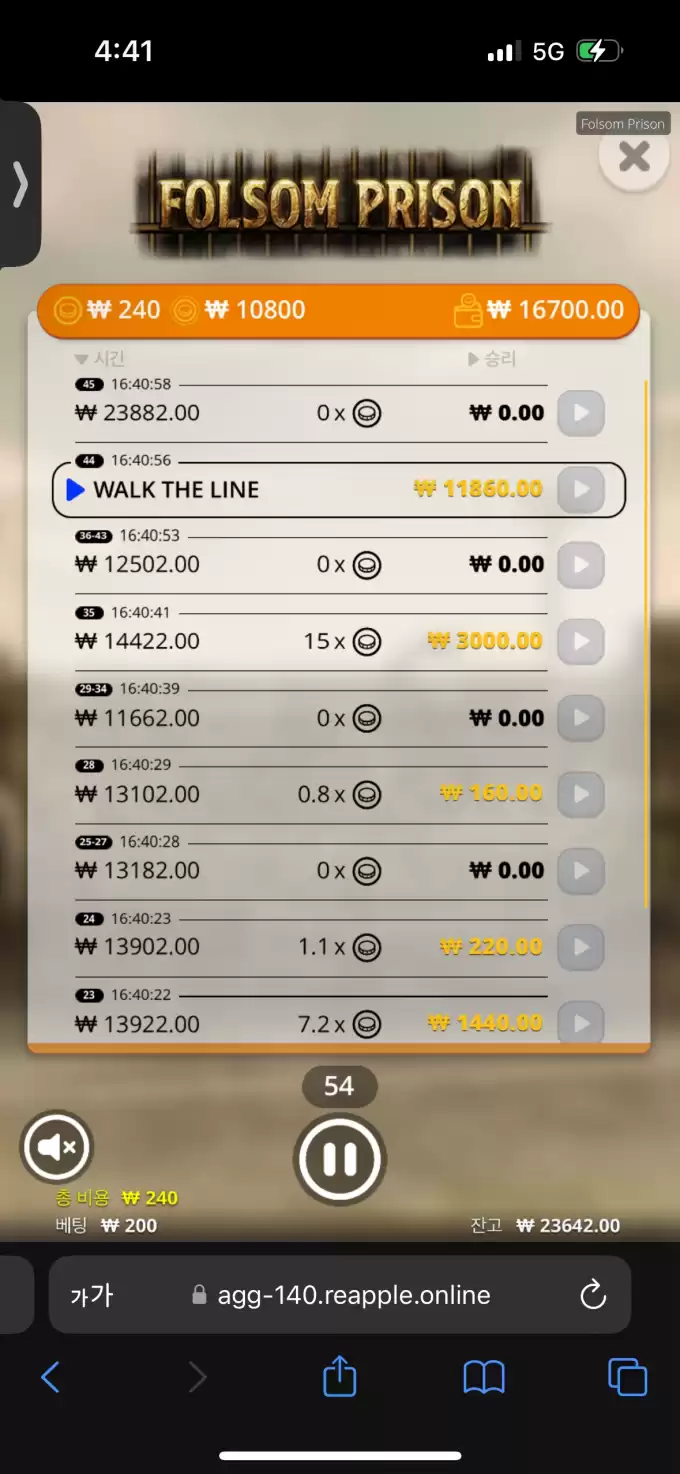Replay the ₩220.00 win round
The image size is (680, 1474).
pos(581,947)
